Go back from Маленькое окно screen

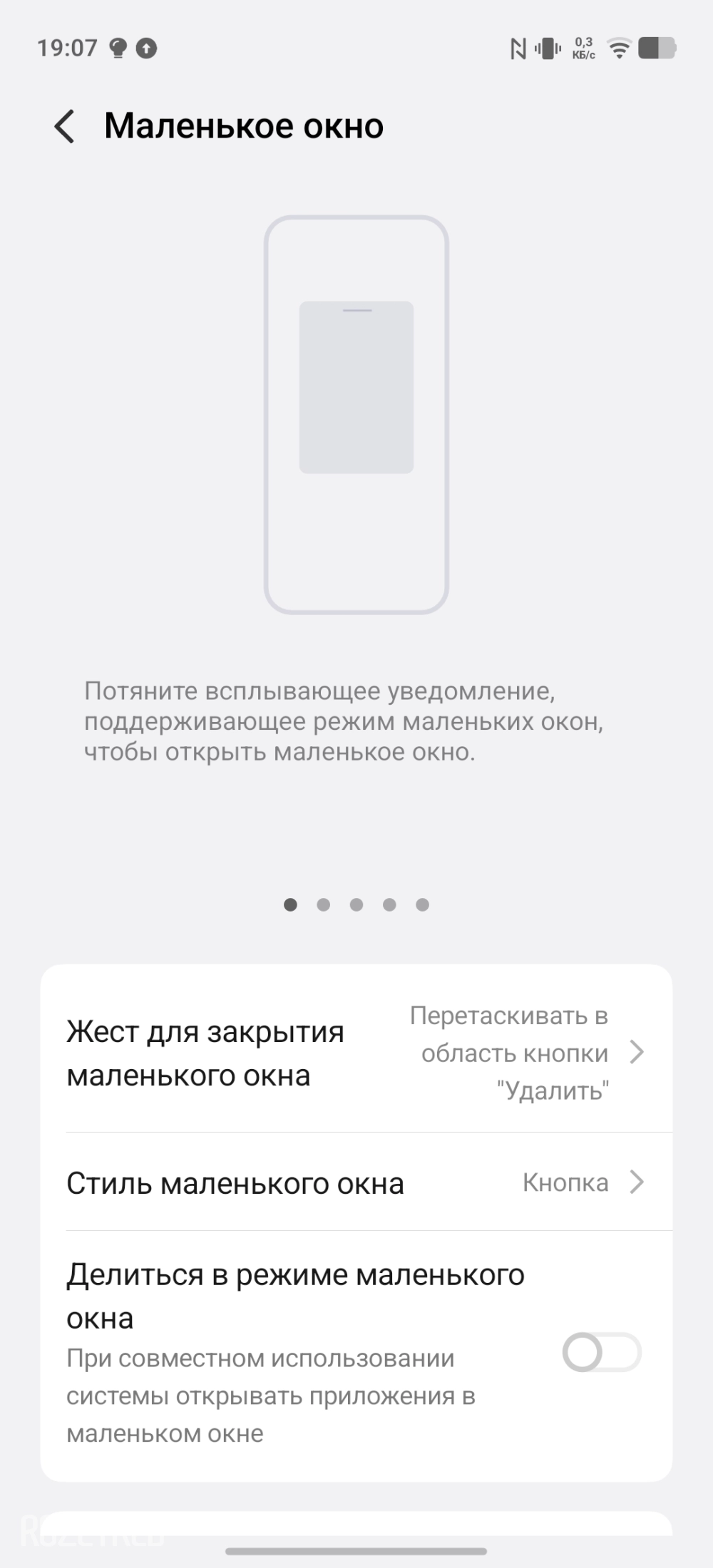point(64,127)
